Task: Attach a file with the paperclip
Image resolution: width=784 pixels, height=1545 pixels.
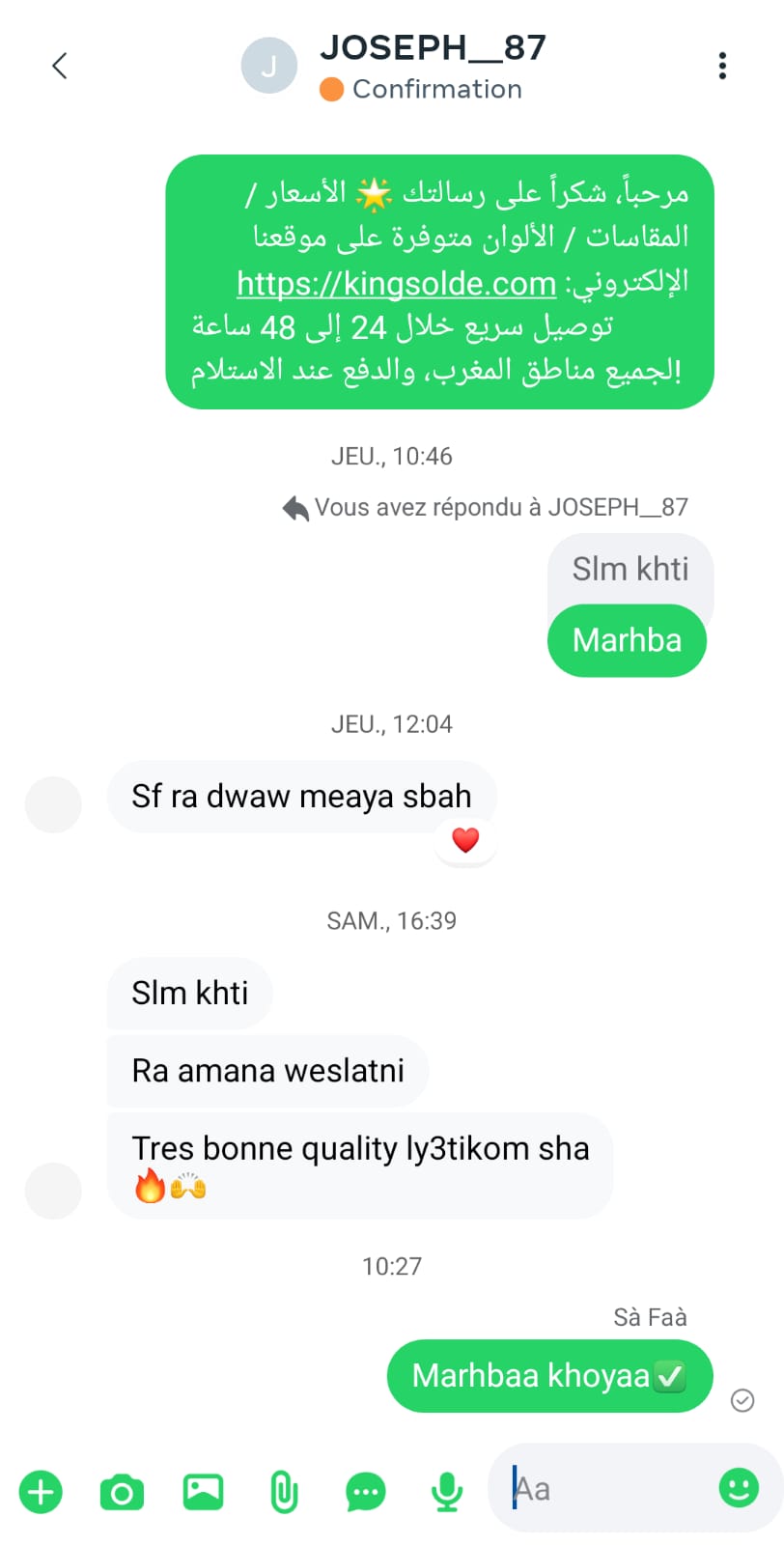Action: pyautogui.click(x=284, y=1492)
